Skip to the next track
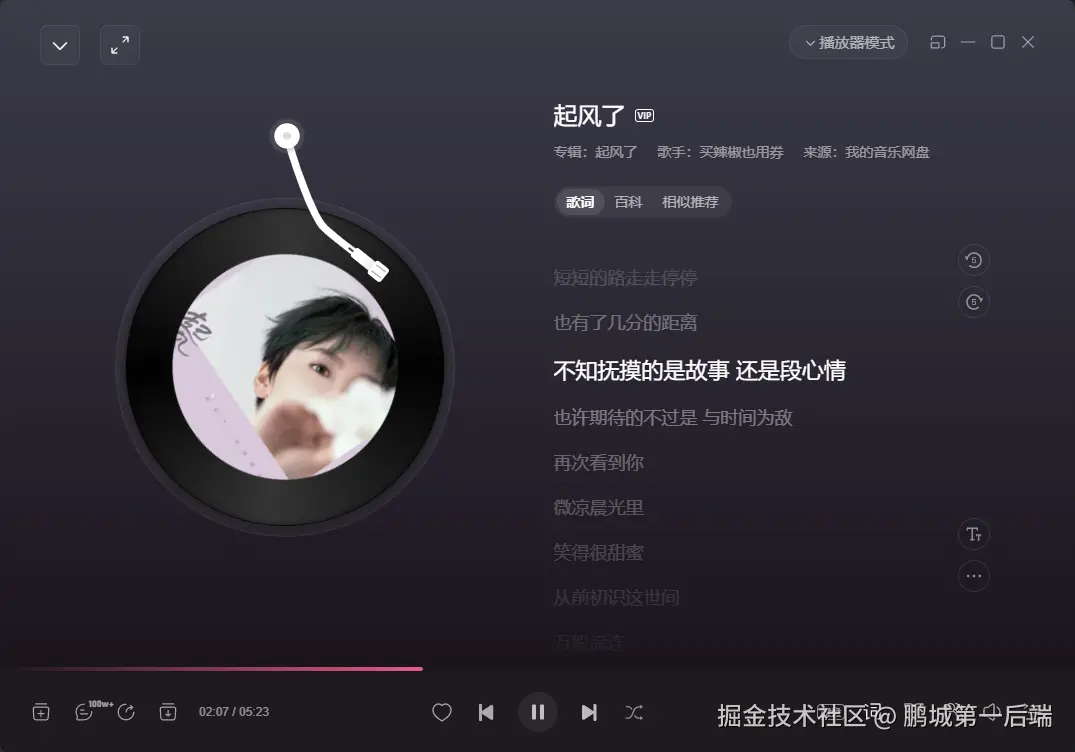The height and width of the screenshot is (752, 1075). 589,712
